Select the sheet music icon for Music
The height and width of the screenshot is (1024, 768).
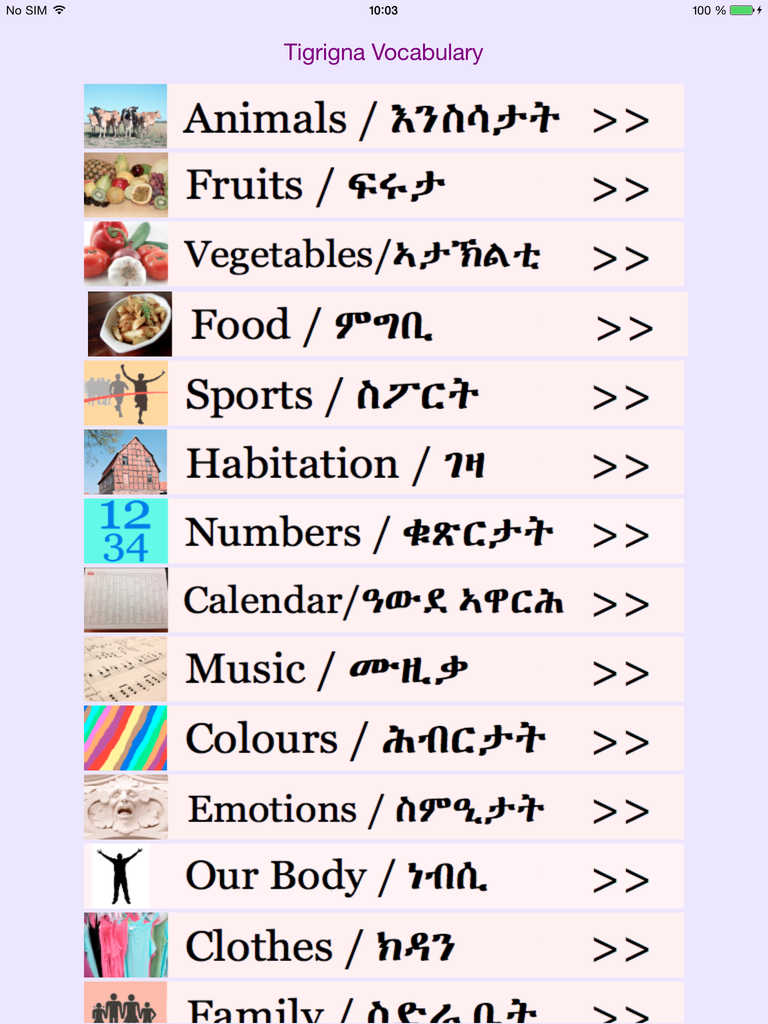[124, 668]
